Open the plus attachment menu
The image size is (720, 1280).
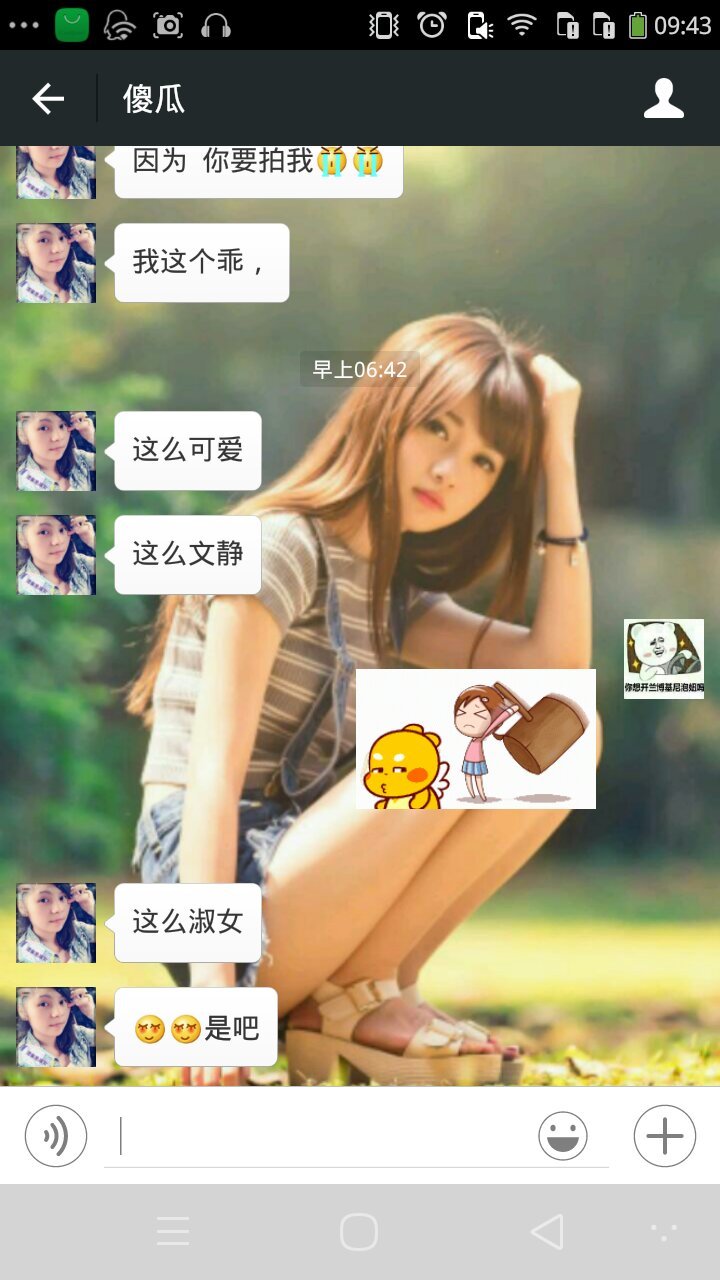pos(665,1136)
